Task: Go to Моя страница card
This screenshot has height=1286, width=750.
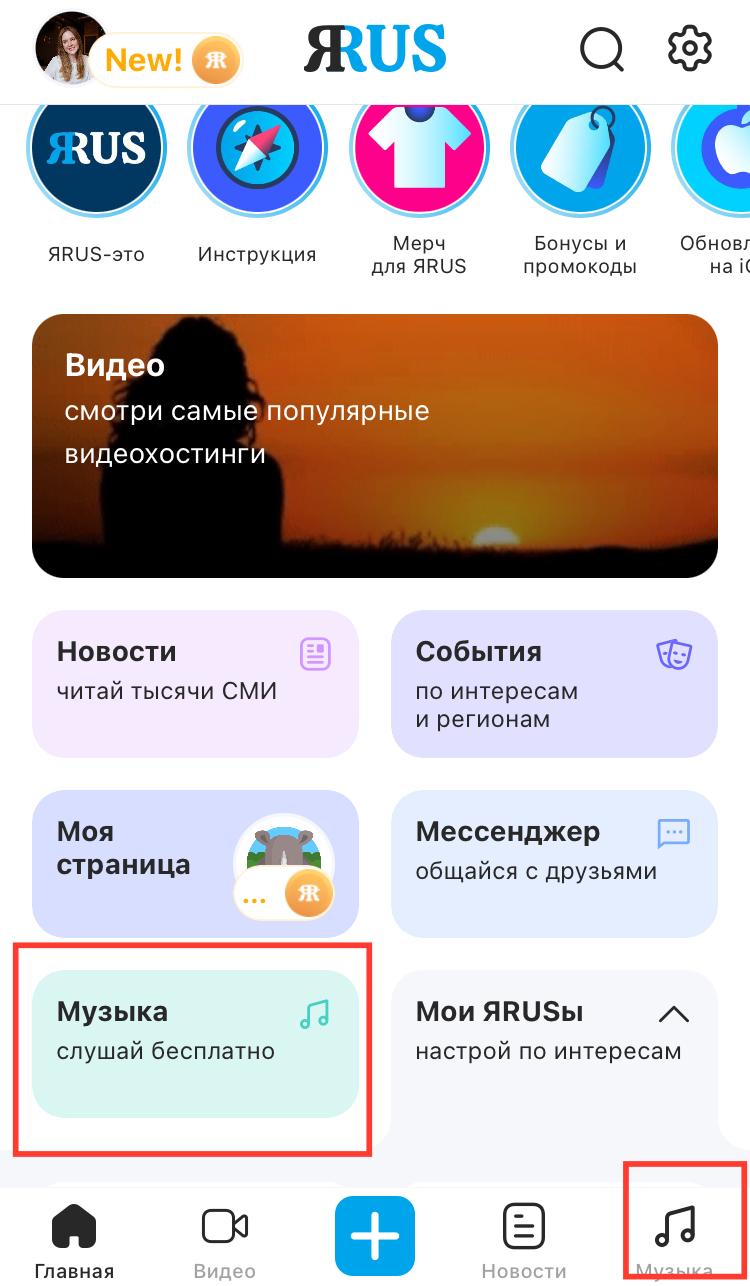Action: (x=195, y=863)
